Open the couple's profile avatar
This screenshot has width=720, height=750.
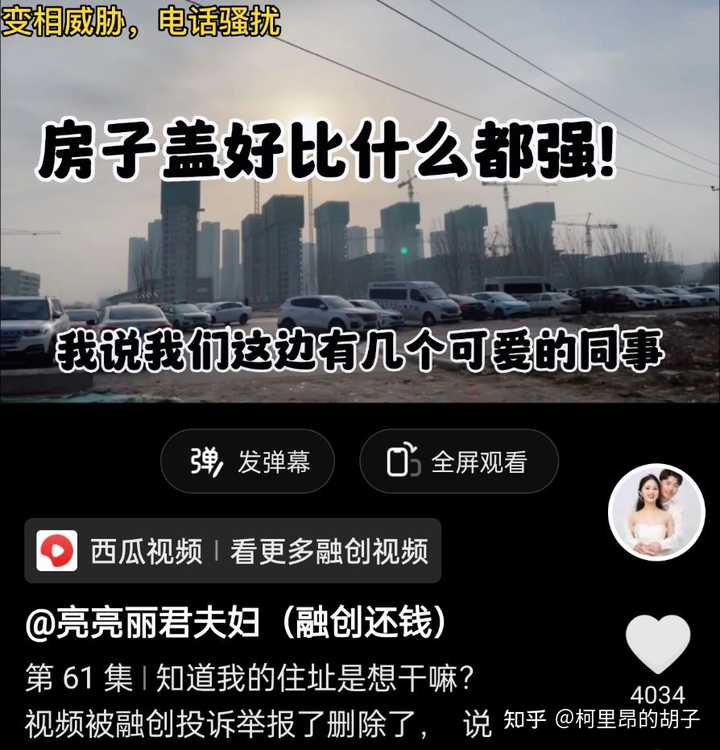[656, 512]
